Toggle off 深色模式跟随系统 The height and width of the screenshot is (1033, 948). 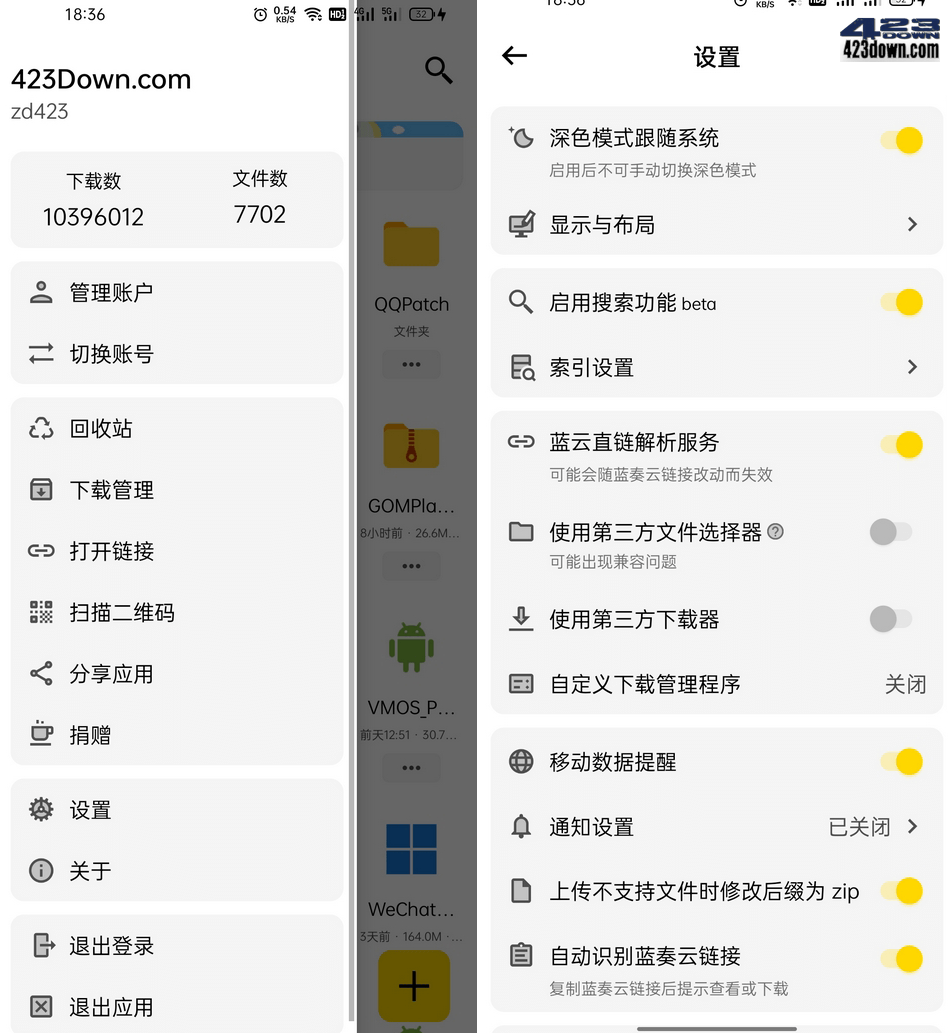click(901, 141)
